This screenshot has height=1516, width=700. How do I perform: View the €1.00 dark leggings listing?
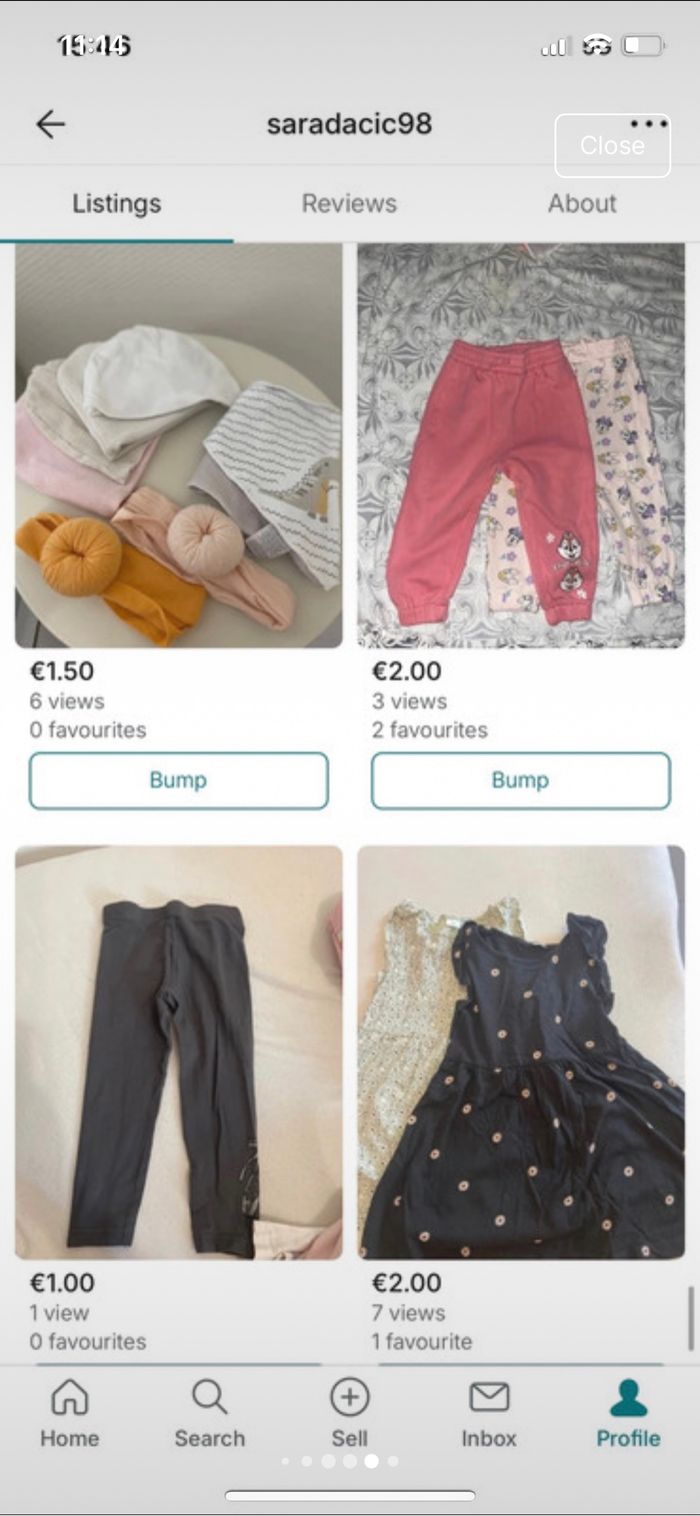[178, 1052]
